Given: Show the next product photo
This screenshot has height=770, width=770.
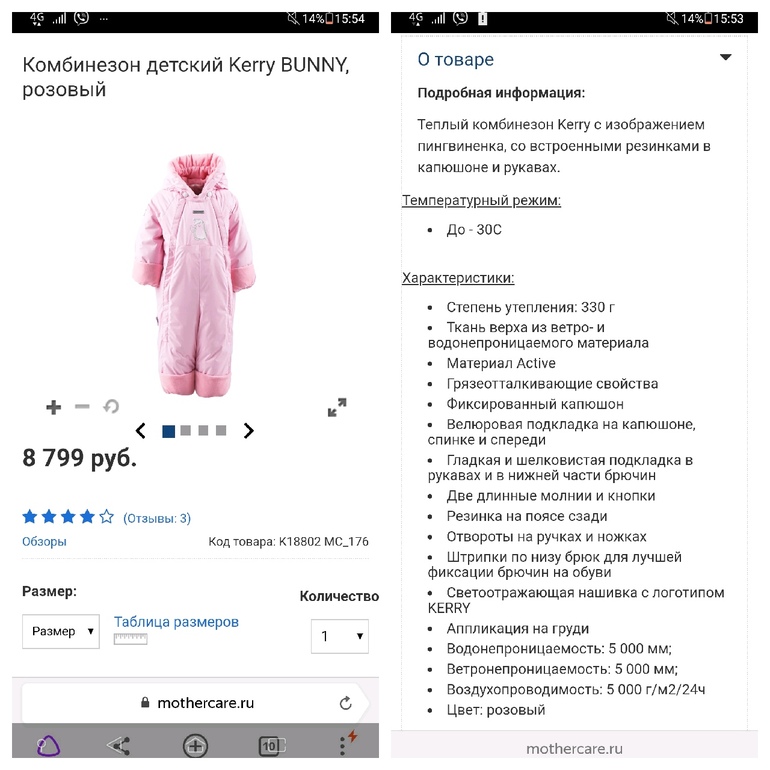Looking at the screenshot, I should (249, 431).
